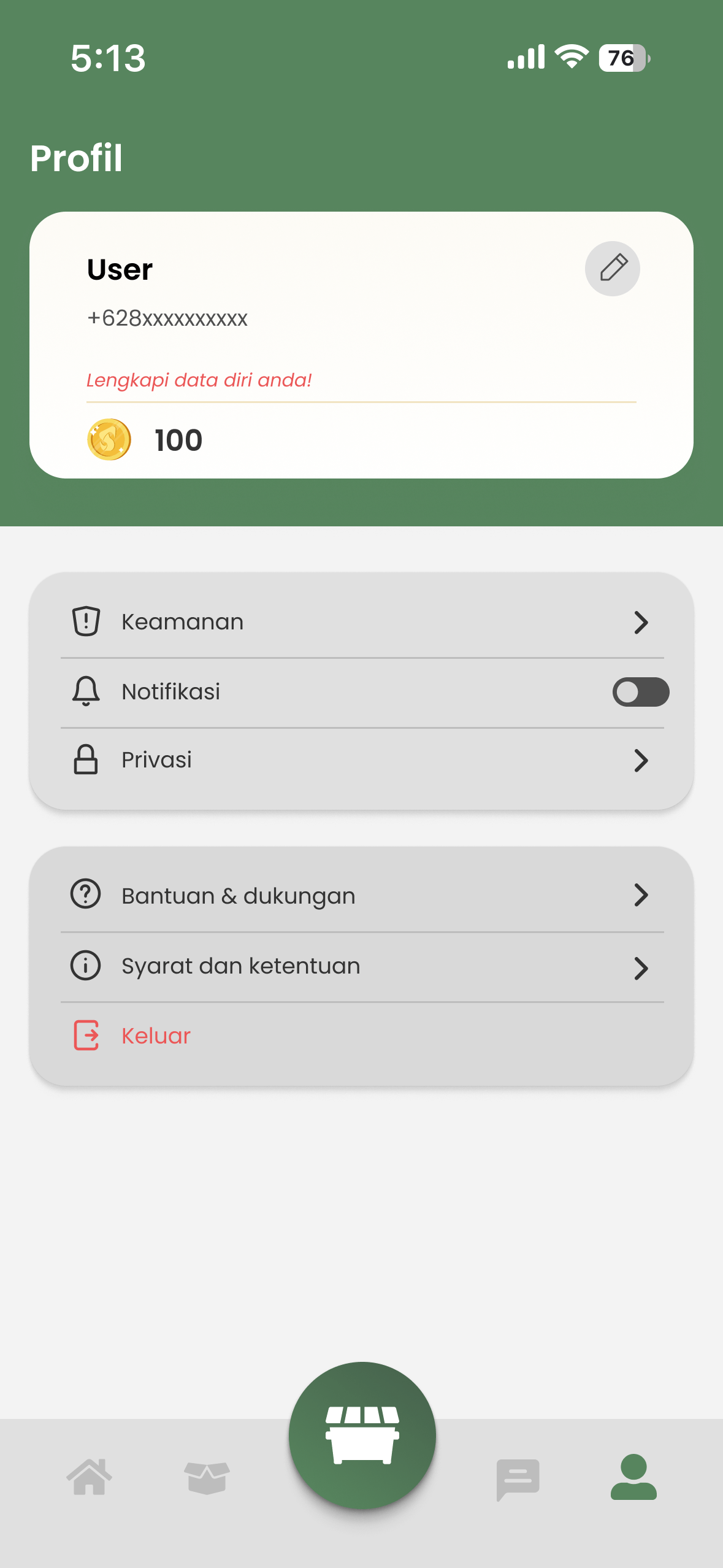The image size is (723, 1568).
Task: Open the Profil tab in navbar
Action: (x=633, y=1480)
